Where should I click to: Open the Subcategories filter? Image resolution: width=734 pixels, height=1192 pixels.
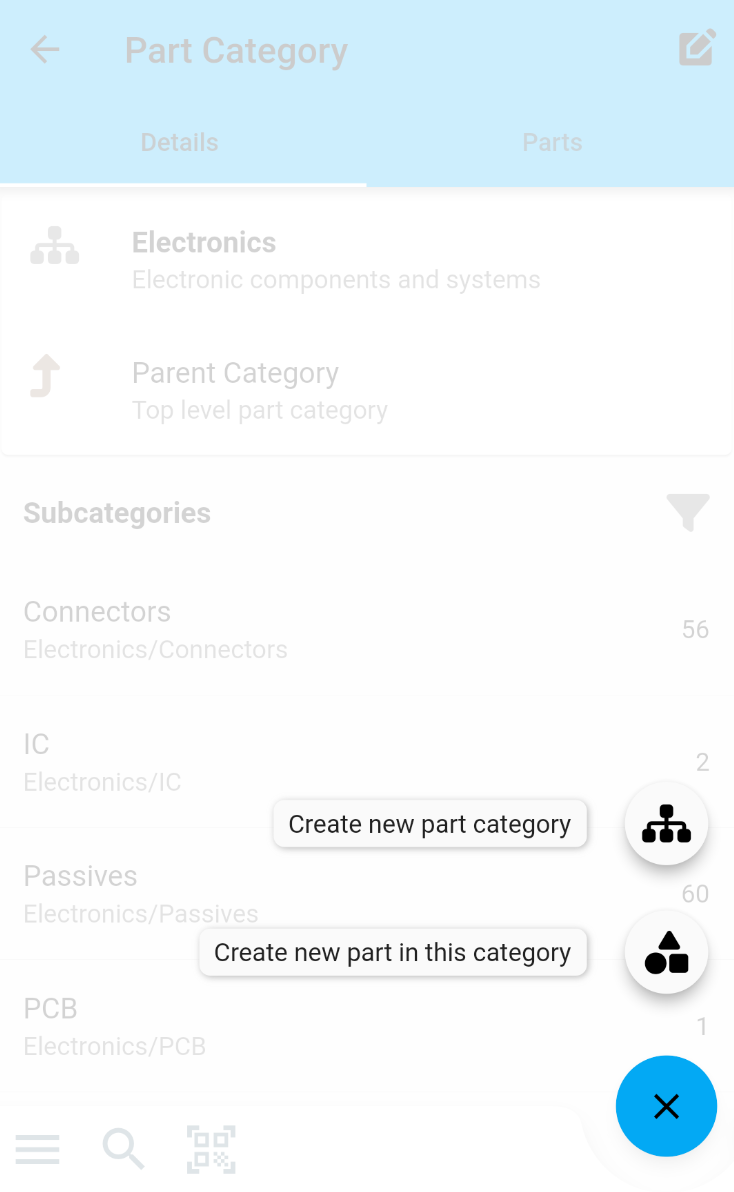[x=687, y=512]
